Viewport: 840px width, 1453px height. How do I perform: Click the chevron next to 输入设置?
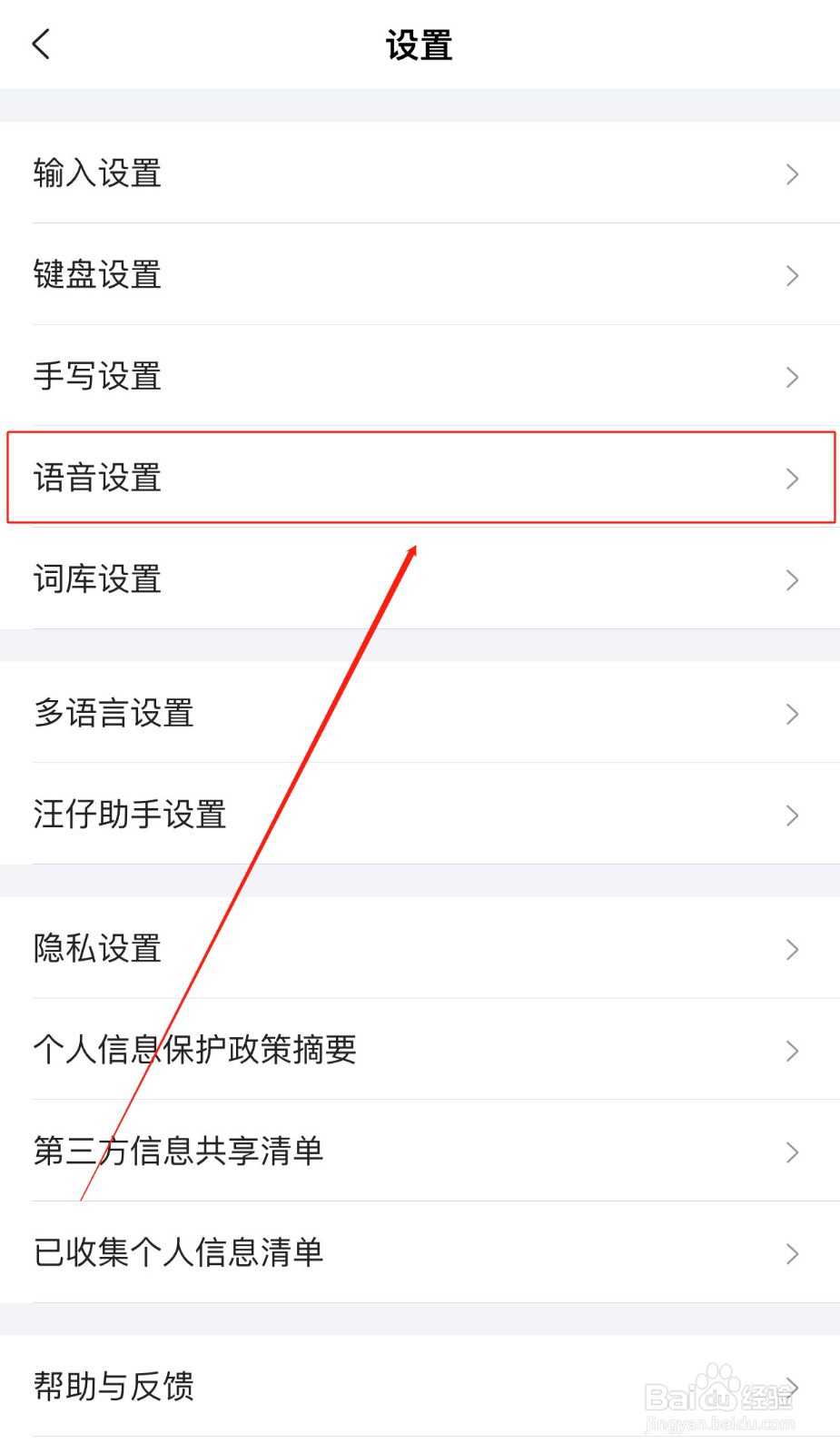coord(791,174)
